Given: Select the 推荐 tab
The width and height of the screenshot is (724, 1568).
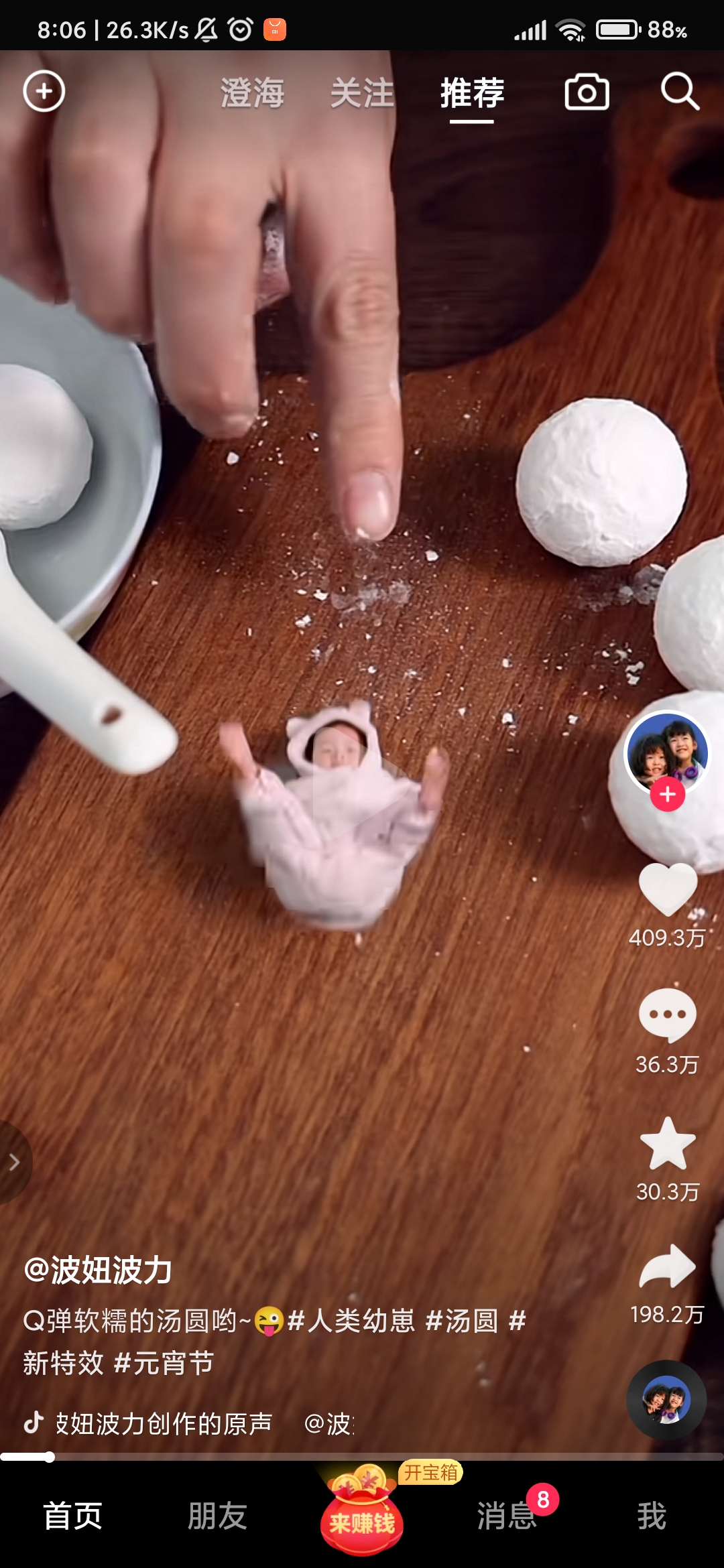Looking at the screenshot, I should pyautogui.click(x=472, y=92).
